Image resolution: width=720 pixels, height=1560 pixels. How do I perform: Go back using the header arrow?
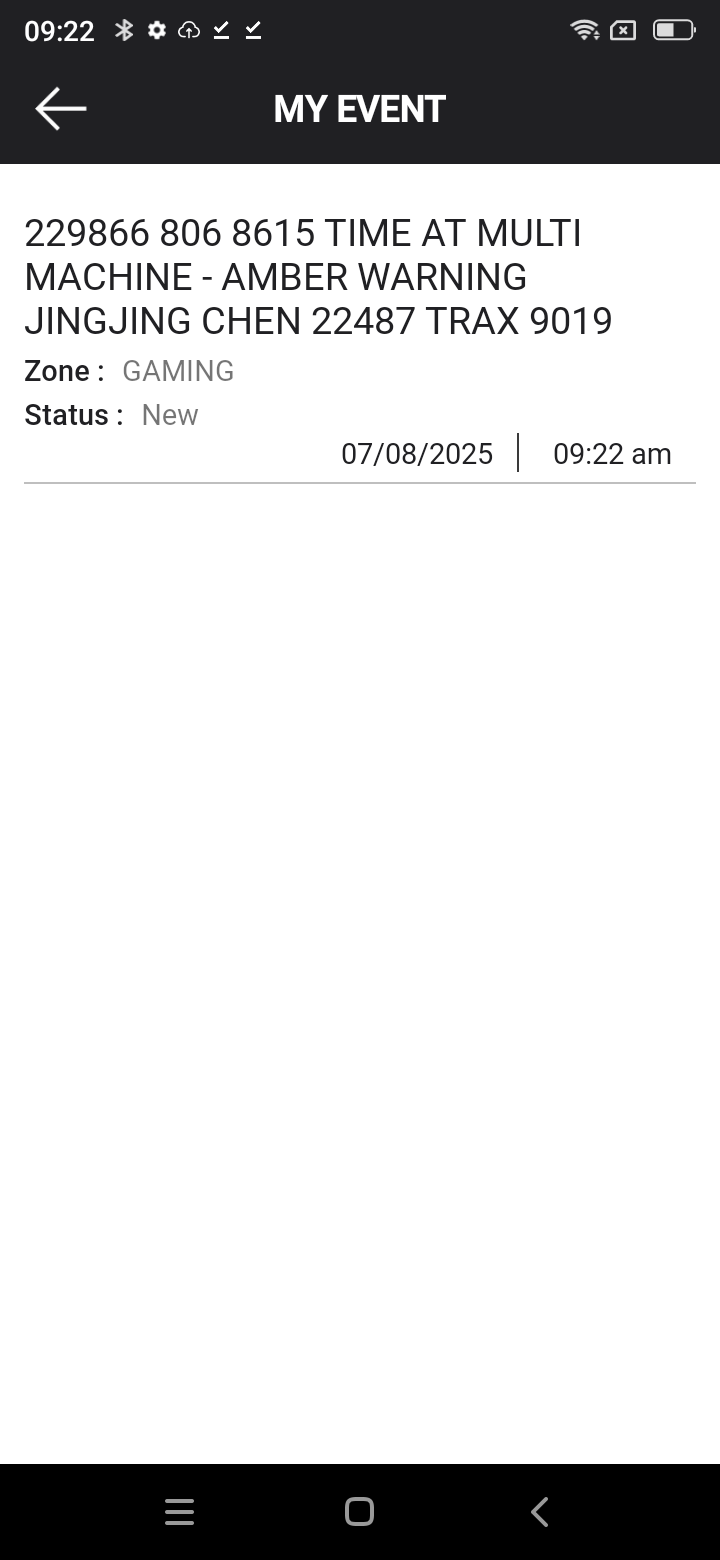61,108
